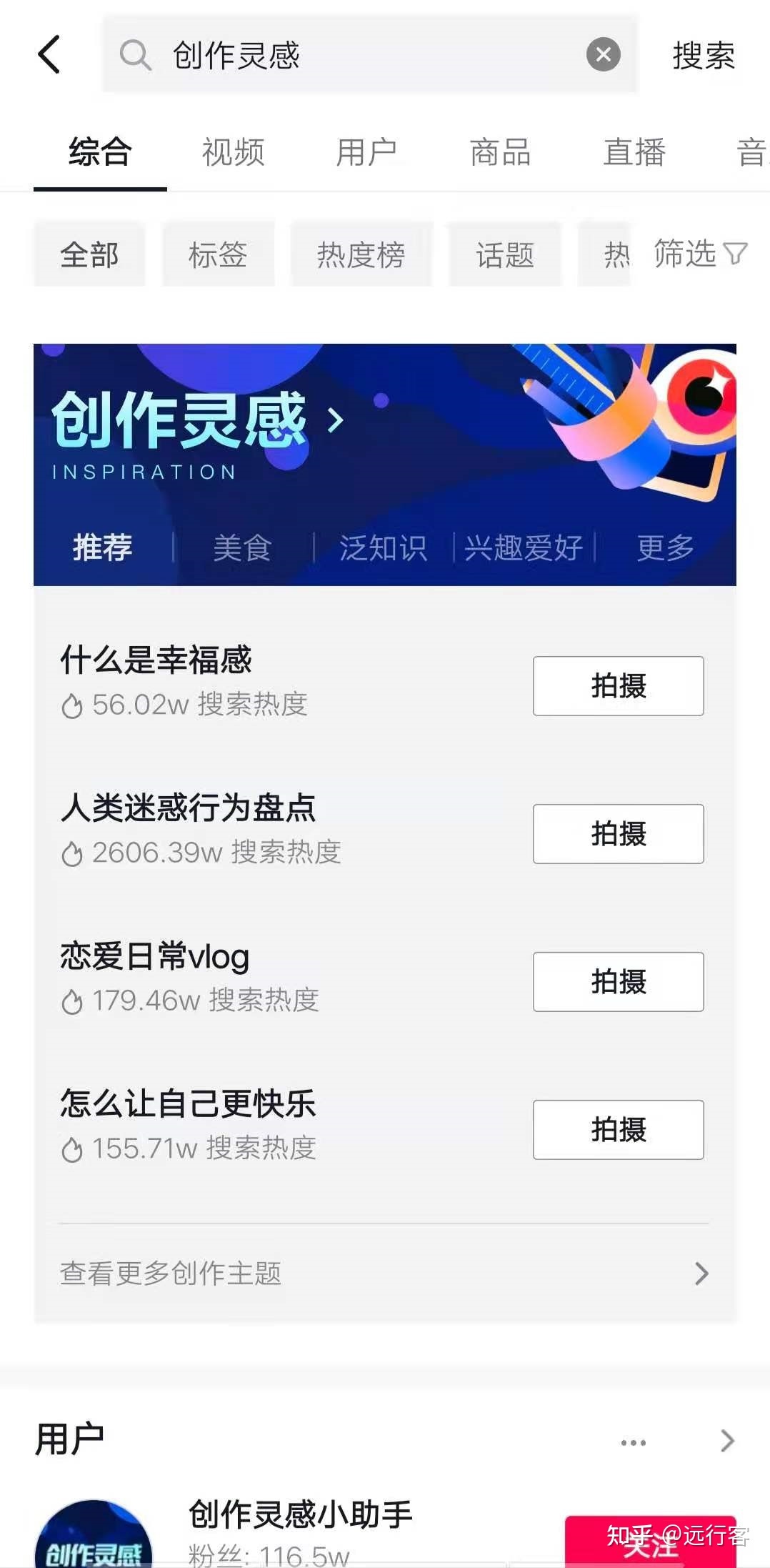The height and width of the screenshot is (1568, 770).
Task: Open 查看更多创作主题
Action: tap(384, 1274)
